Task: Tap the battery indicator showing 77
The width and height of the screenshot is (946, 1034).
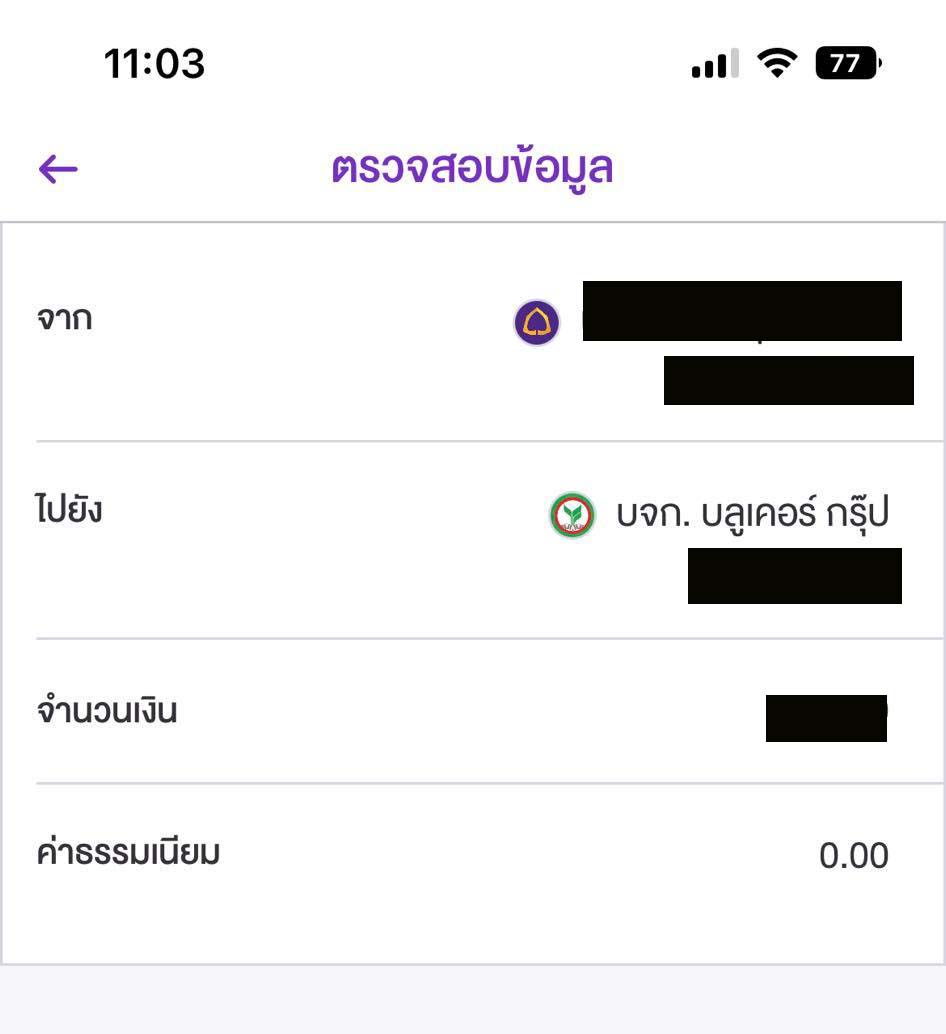Action: click(845, 63)
